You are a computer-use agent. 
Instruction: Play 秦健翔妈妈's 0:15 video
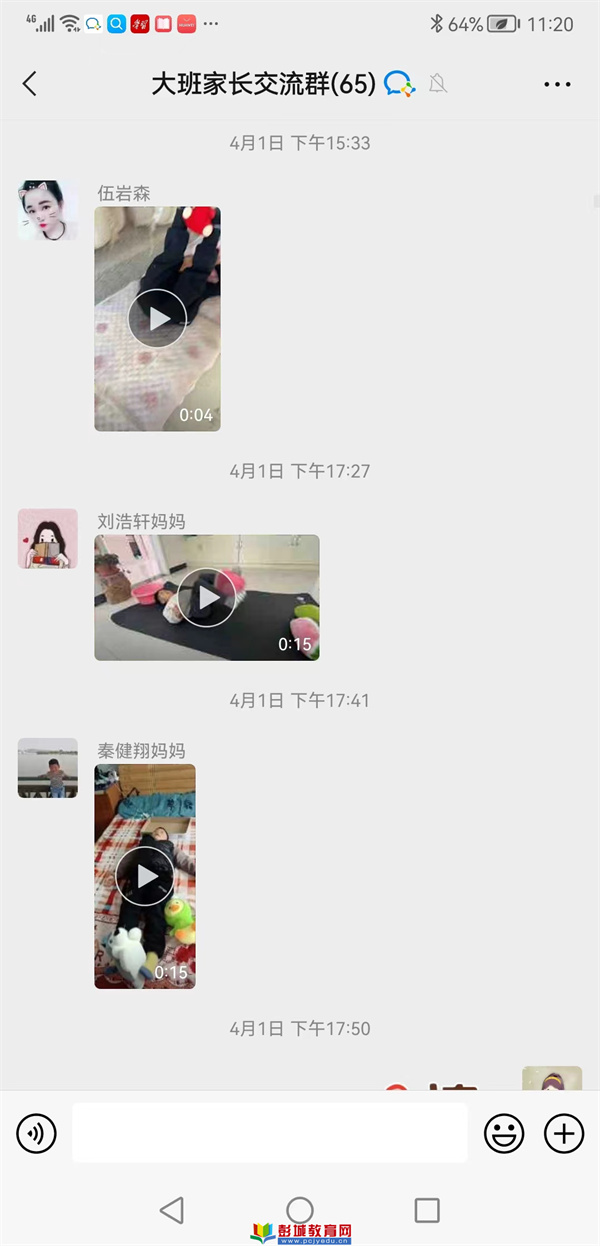tap(145, 876)
